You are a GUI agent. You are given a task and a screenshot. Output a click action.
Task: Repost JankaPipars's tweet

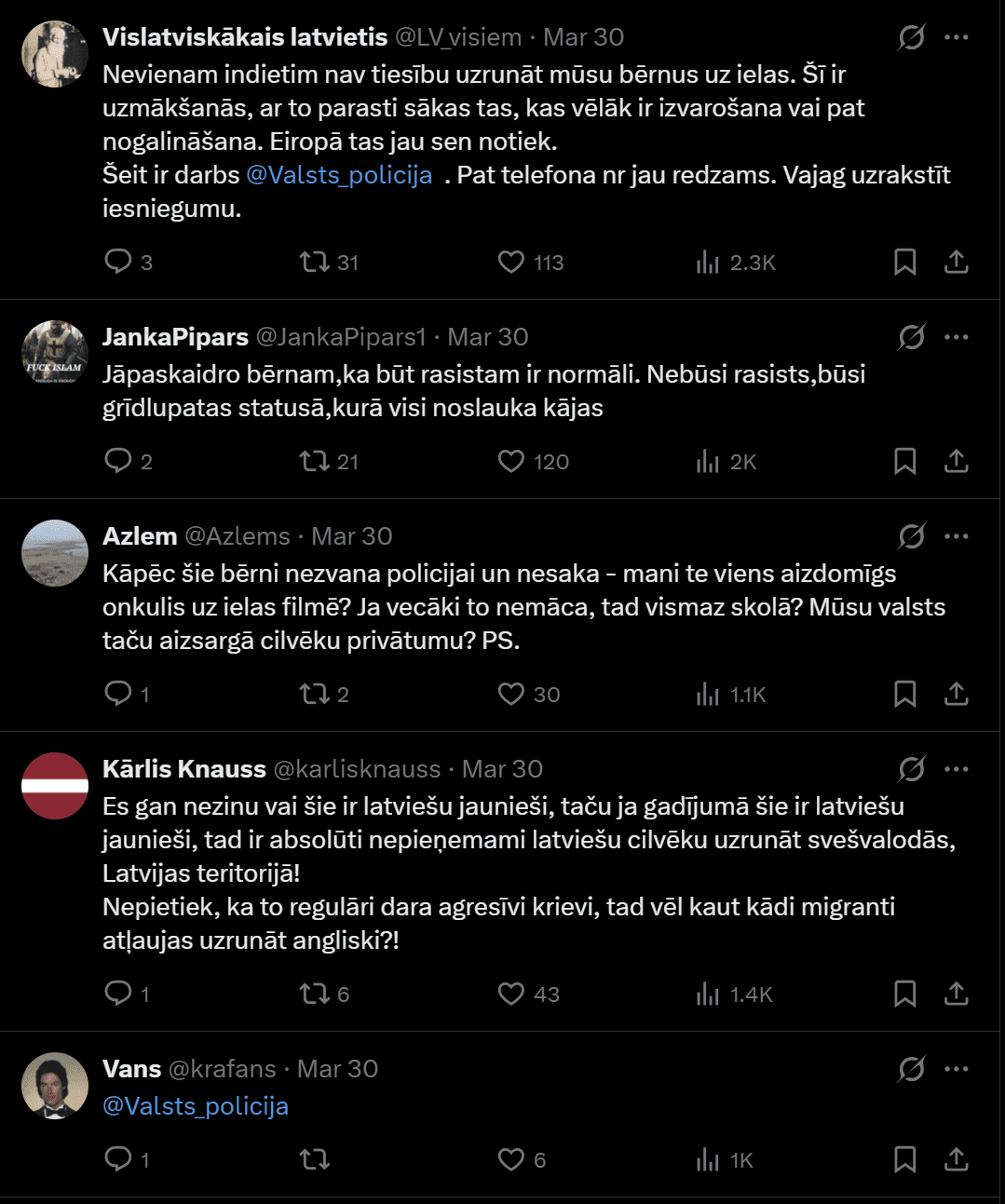315,461
